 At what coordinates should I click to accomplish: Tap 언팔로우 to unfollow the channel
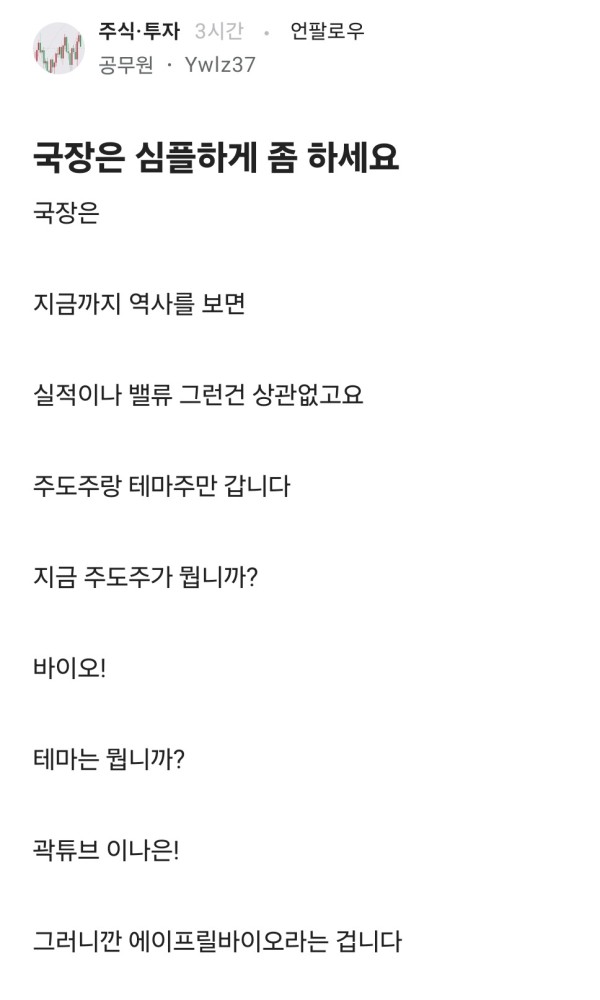tap(327, 31)
